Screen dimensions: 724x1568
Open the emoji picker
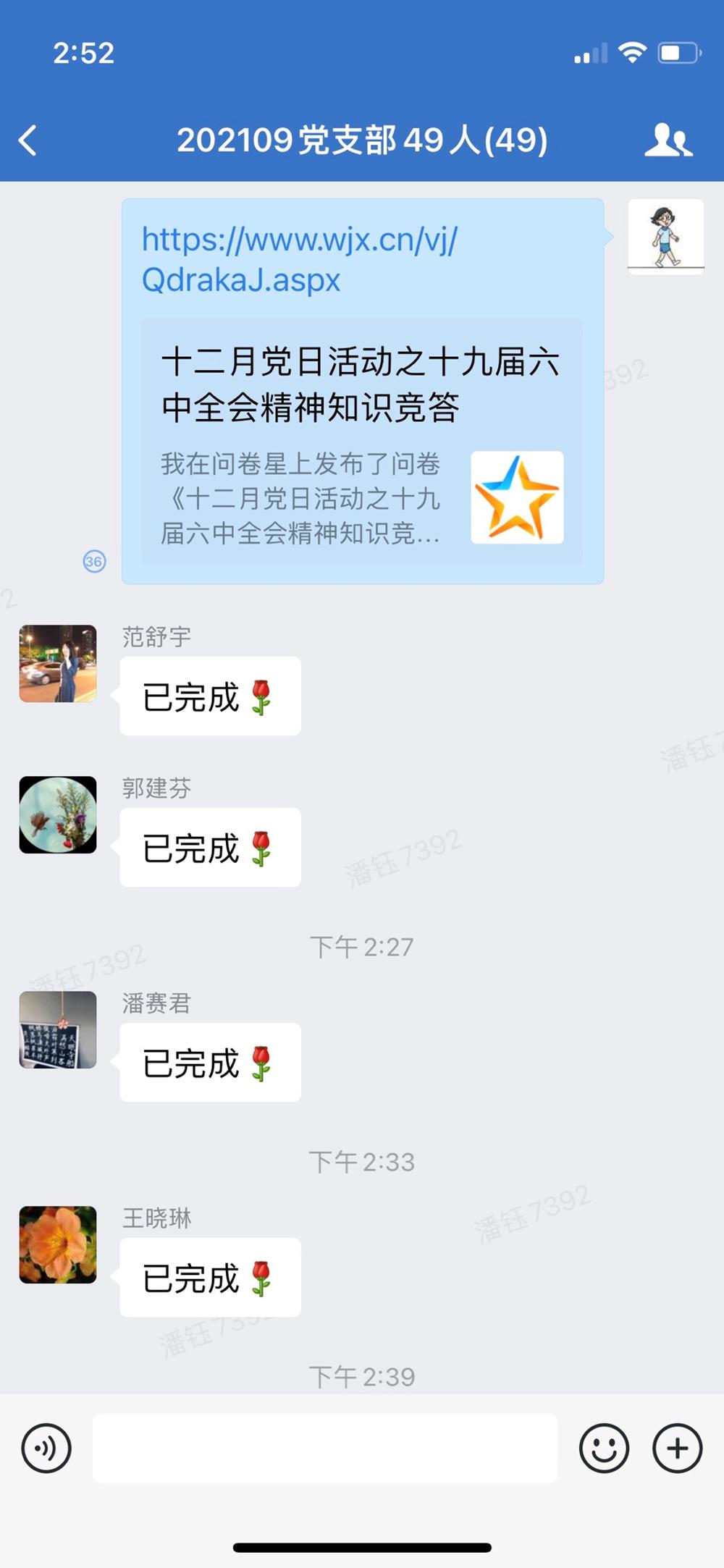click(x=604, y=1449)
